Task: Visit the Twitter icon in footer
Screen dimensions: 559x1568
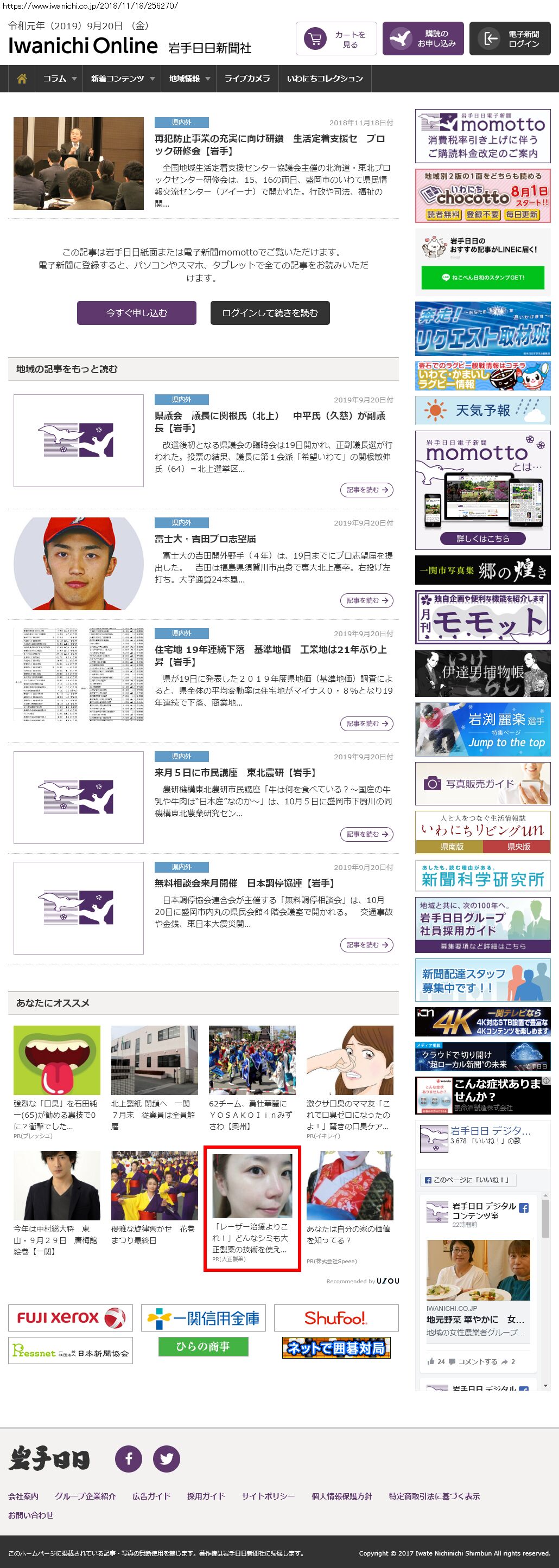Action: click(x=166, y=1458)
